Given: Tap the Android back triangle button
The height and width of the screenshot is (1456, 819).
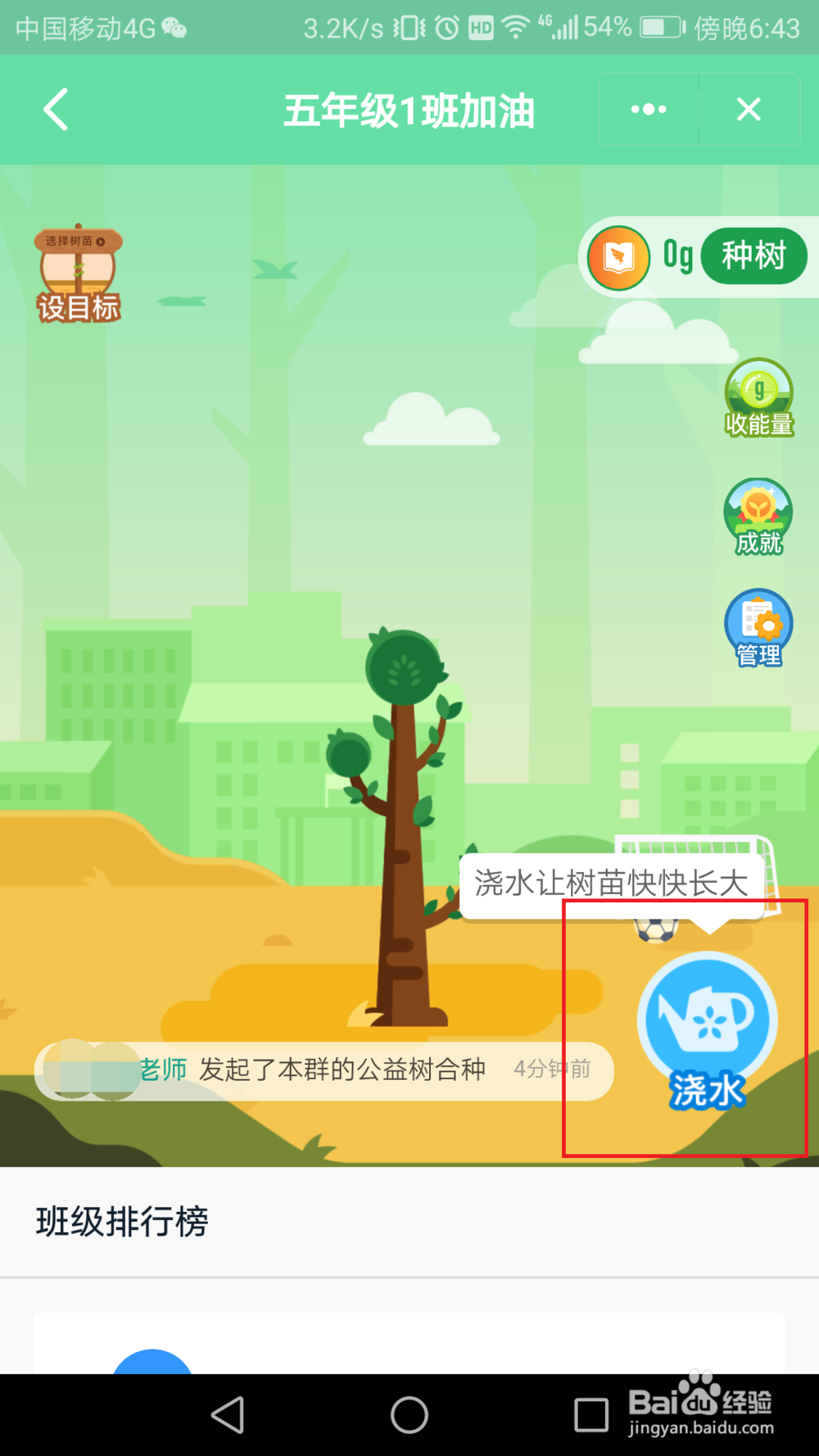Looking at the screenshot, I should click(228, 1415).
